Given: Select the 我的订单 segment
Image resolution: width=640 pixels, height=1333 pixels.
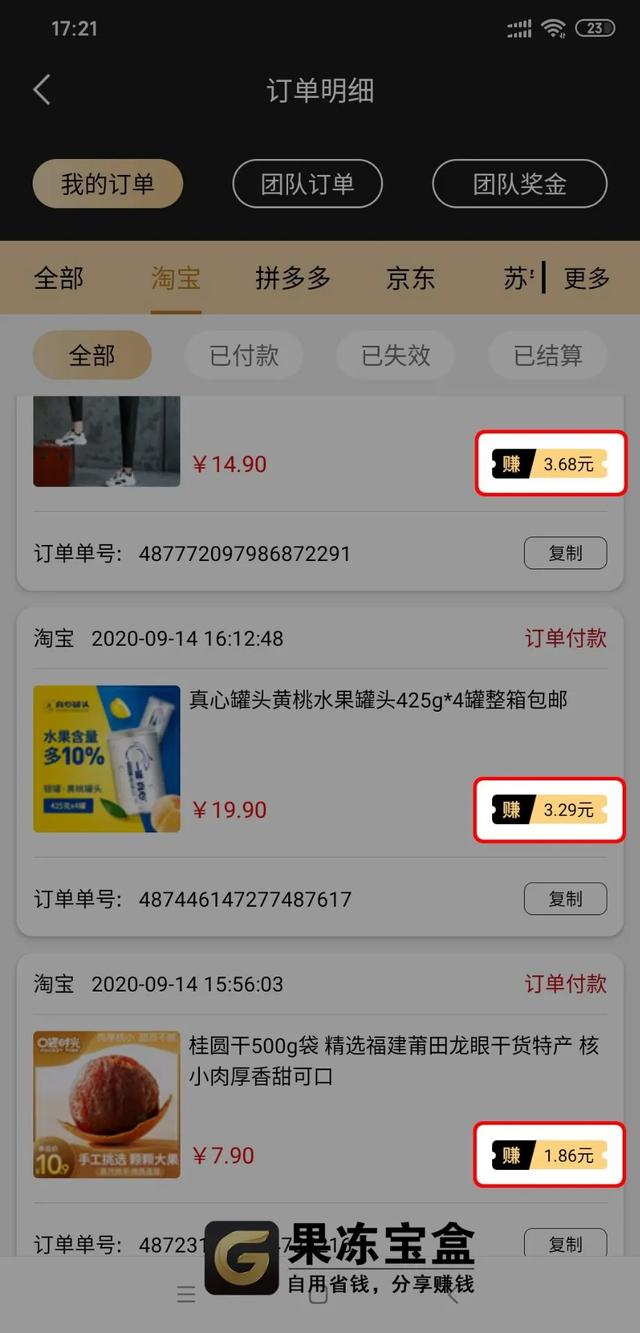Looking at the screenshot, I should pyautogui.click(x=108, y=184).
